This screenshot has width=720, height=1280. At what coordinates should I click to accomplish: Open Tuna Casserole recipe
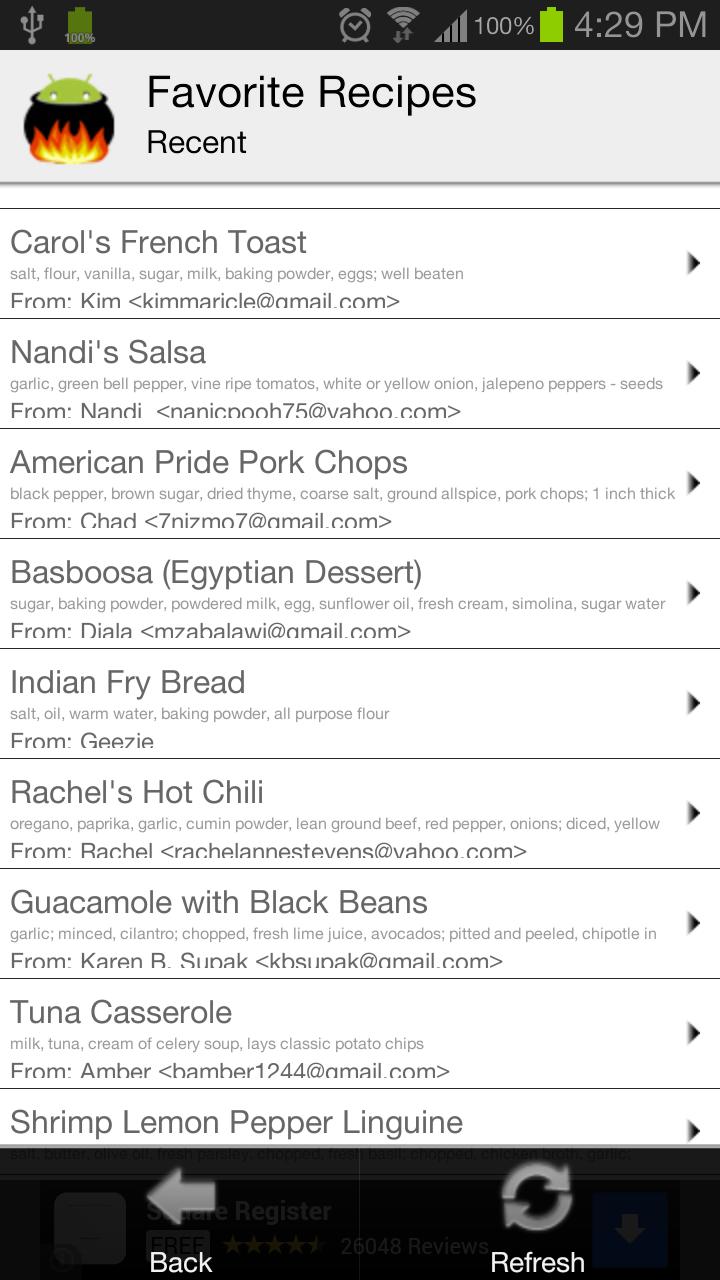(x=360, y=1034)
